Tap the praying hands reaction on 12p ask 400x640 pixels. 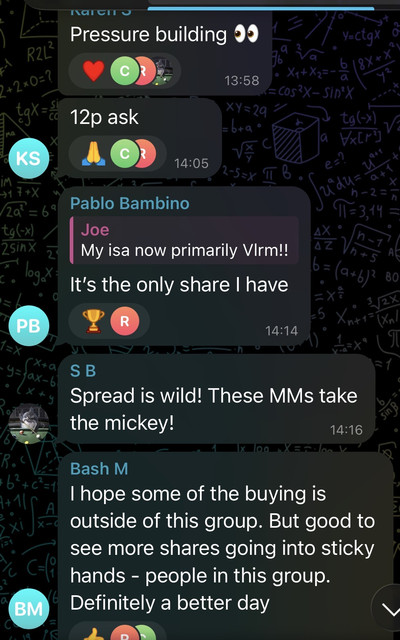(94, 153)
